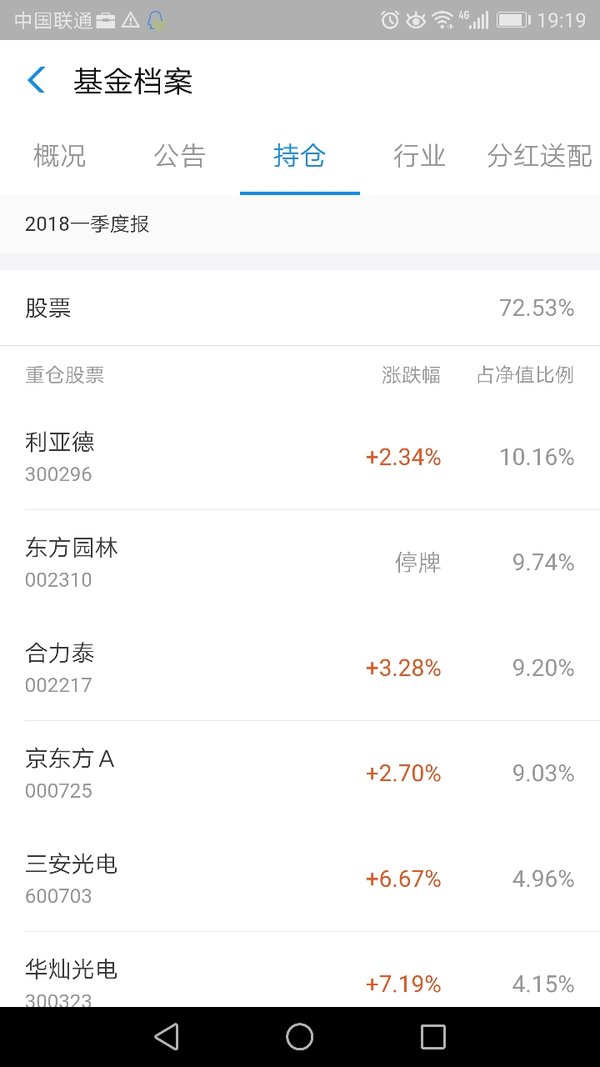Open stock 利亚德 300296
The image size is (600, 1067).
(300, 457)
